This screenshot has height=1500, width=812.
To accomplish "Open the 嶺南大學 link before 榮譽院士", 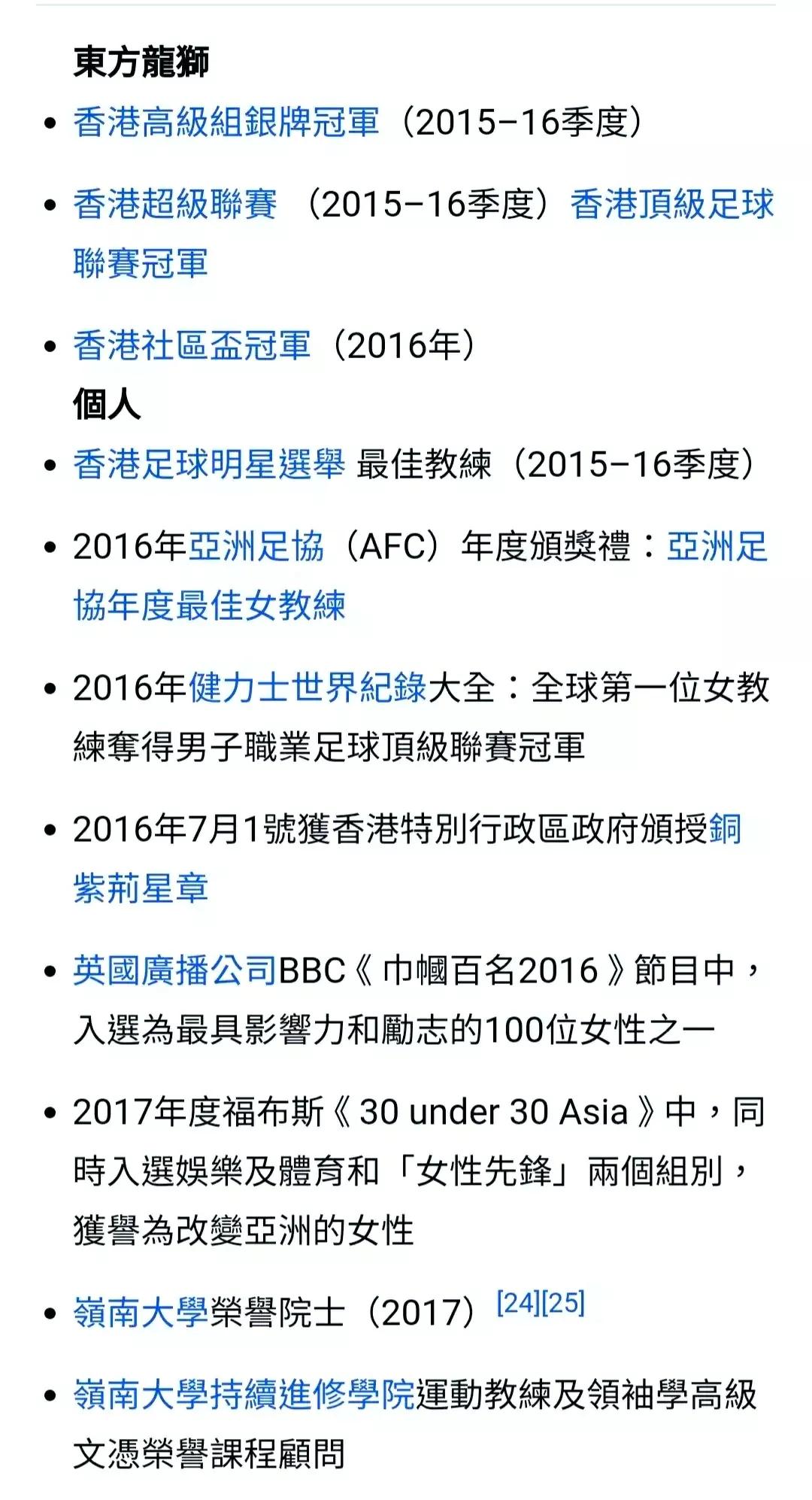I will click(141, 1313).
